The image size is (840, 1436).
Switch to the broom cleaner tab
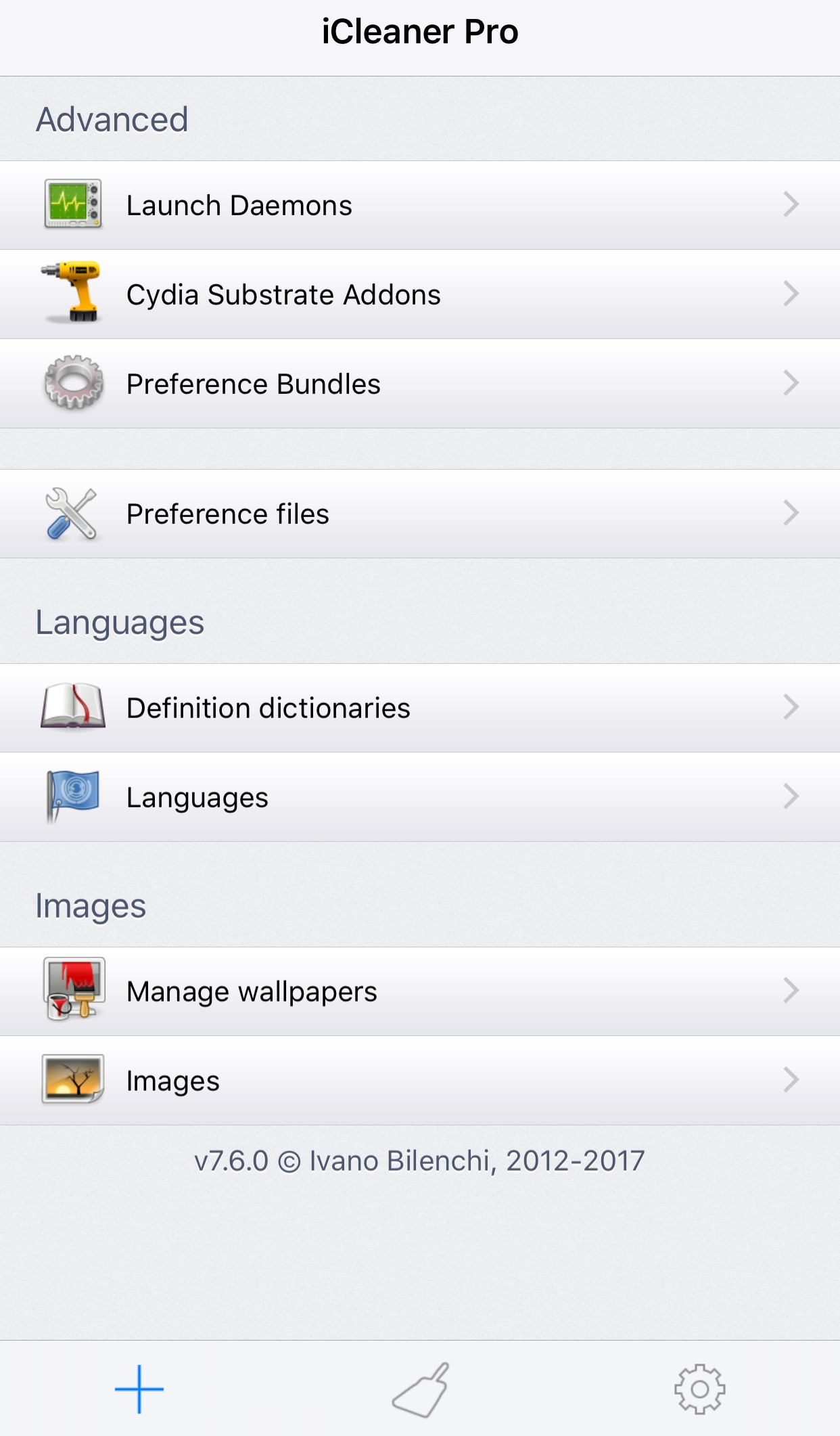pyautogui.click(x=420, y=1389)
